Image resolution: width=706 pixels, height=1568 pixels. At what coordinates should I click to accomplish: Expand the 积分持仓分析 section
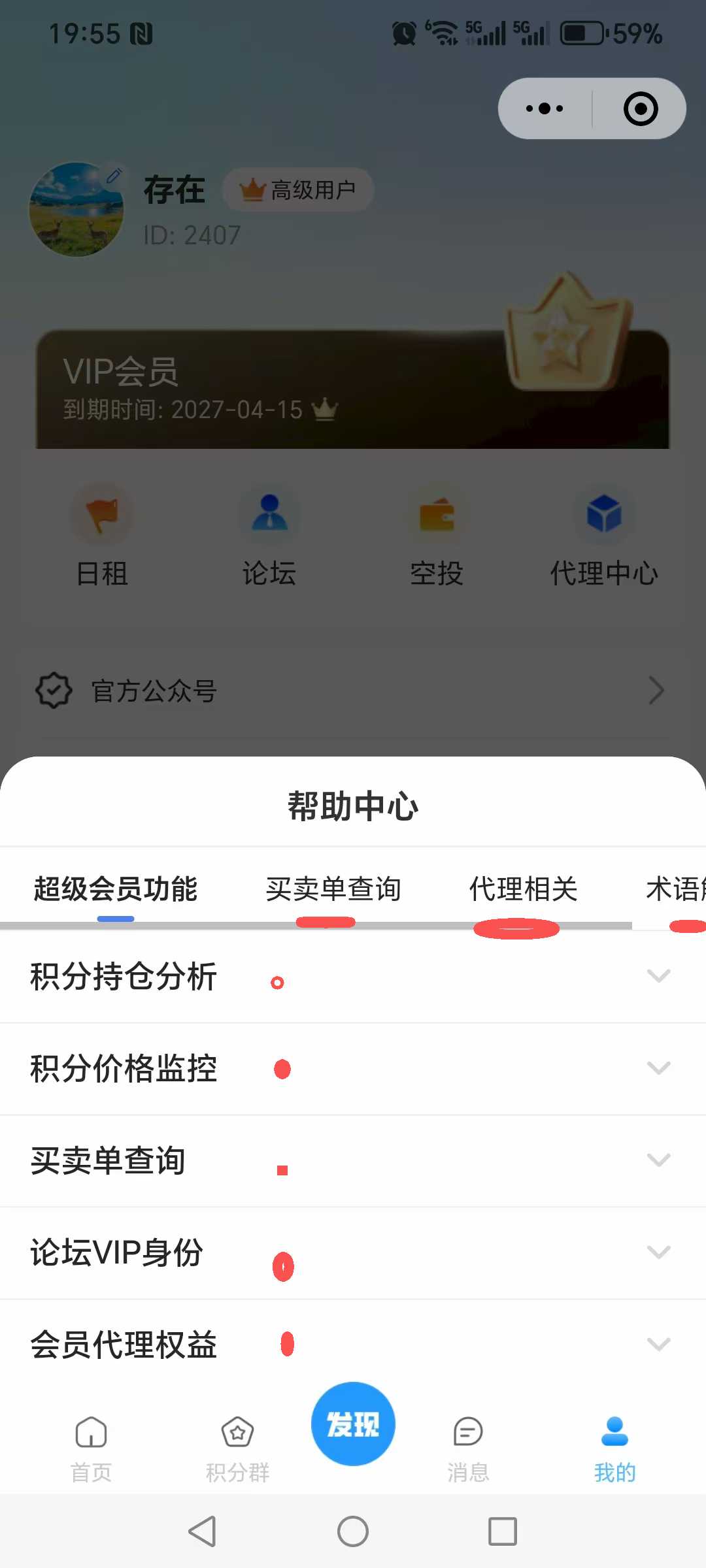tap(353, 977)
